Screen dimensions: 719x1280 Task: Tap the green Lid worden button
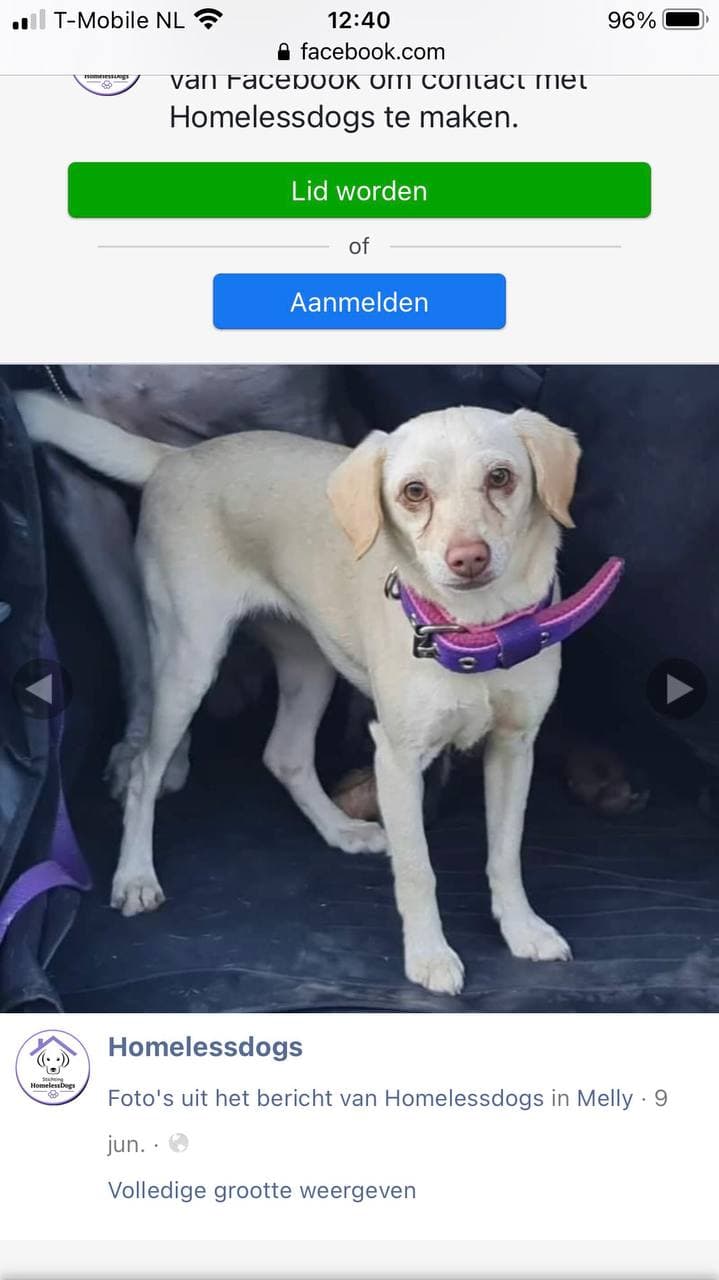point(359,190)
